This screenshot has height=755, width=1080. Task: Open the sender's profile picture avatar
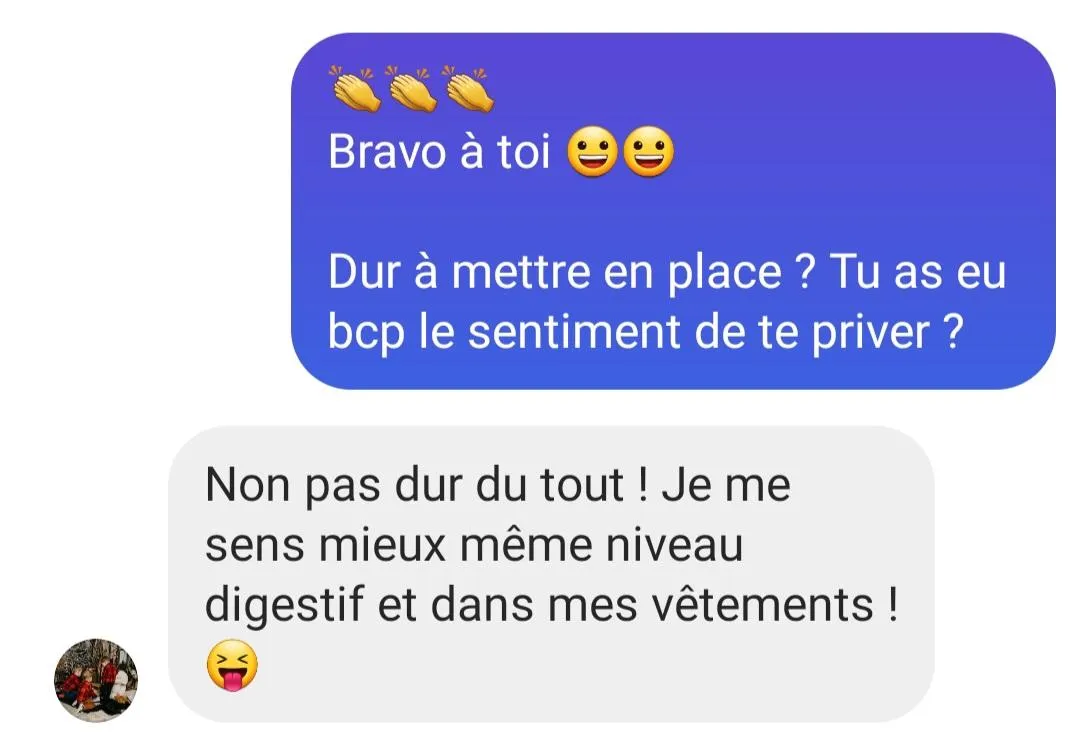tap(96, 680)
